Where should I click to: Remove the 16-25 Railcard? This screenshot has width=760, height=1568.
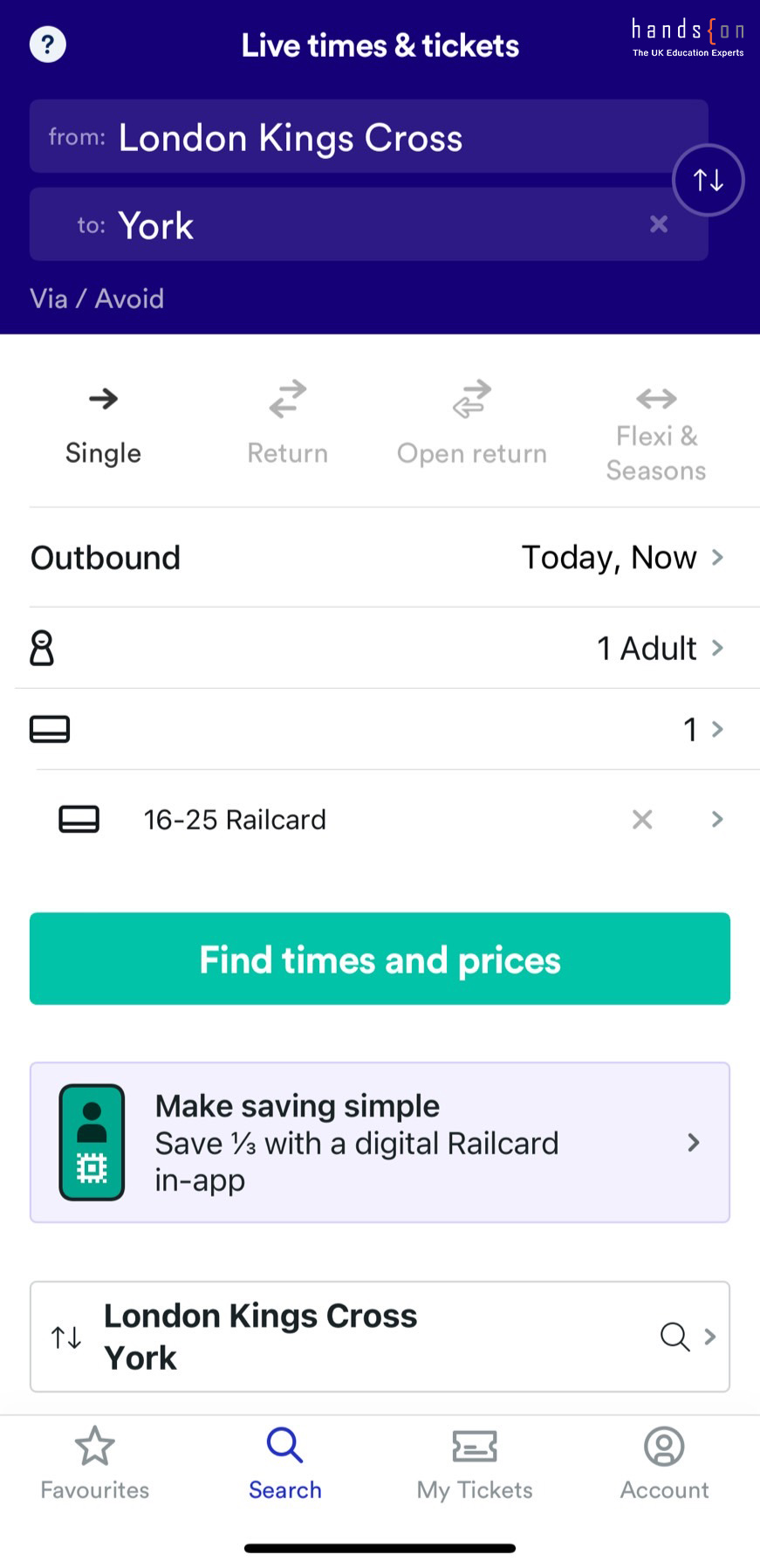click(x=642, y=819)
